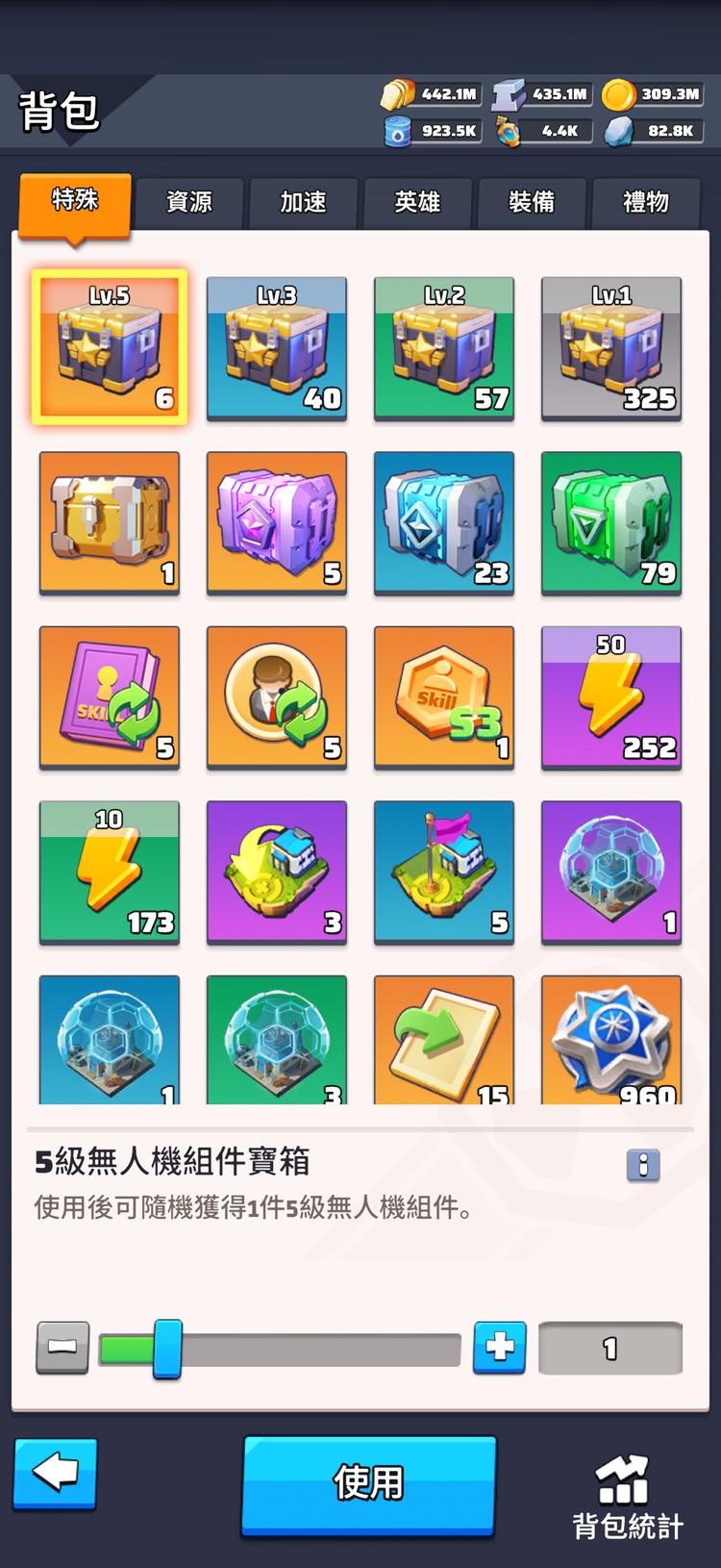Screen dimensions: 721x1568
Task: Open 背包統計 inventory statistics
Action: [x=628, y=1498]
